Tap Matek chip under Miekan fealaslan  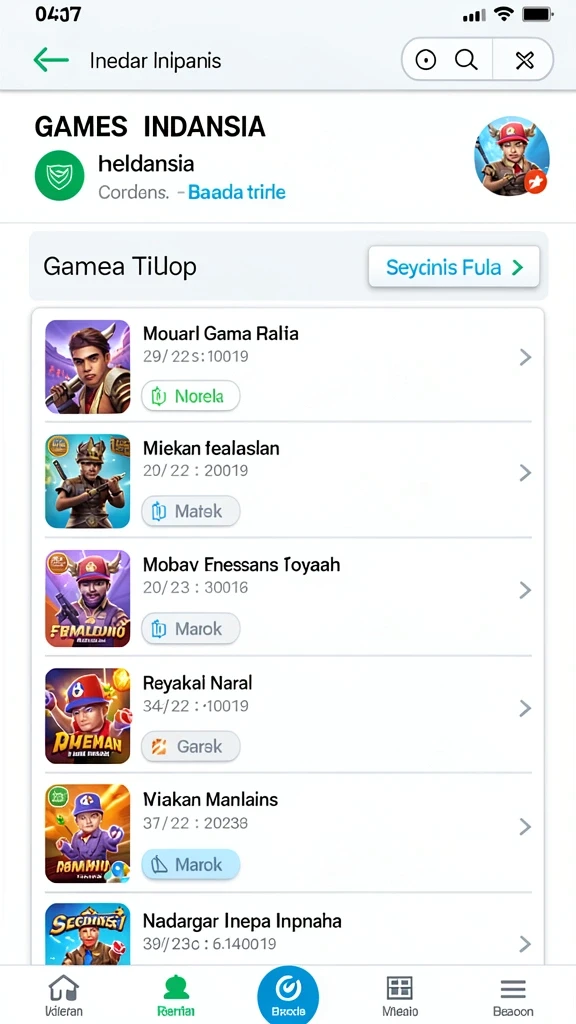[x=191, y=511]
